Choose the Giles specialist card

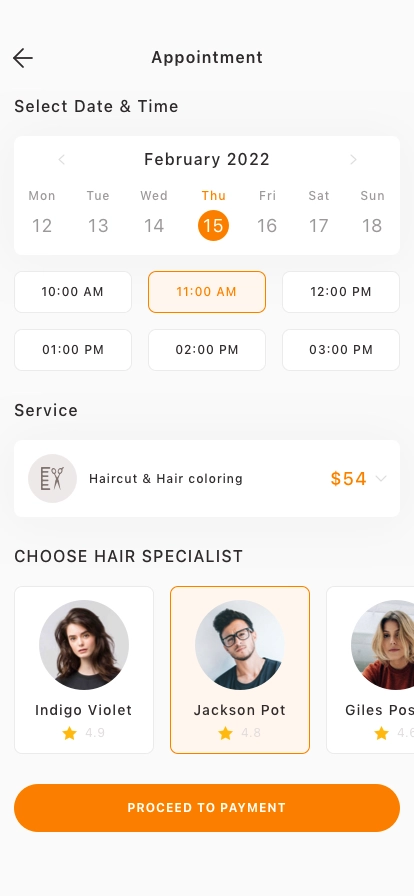tap(370, 670)
